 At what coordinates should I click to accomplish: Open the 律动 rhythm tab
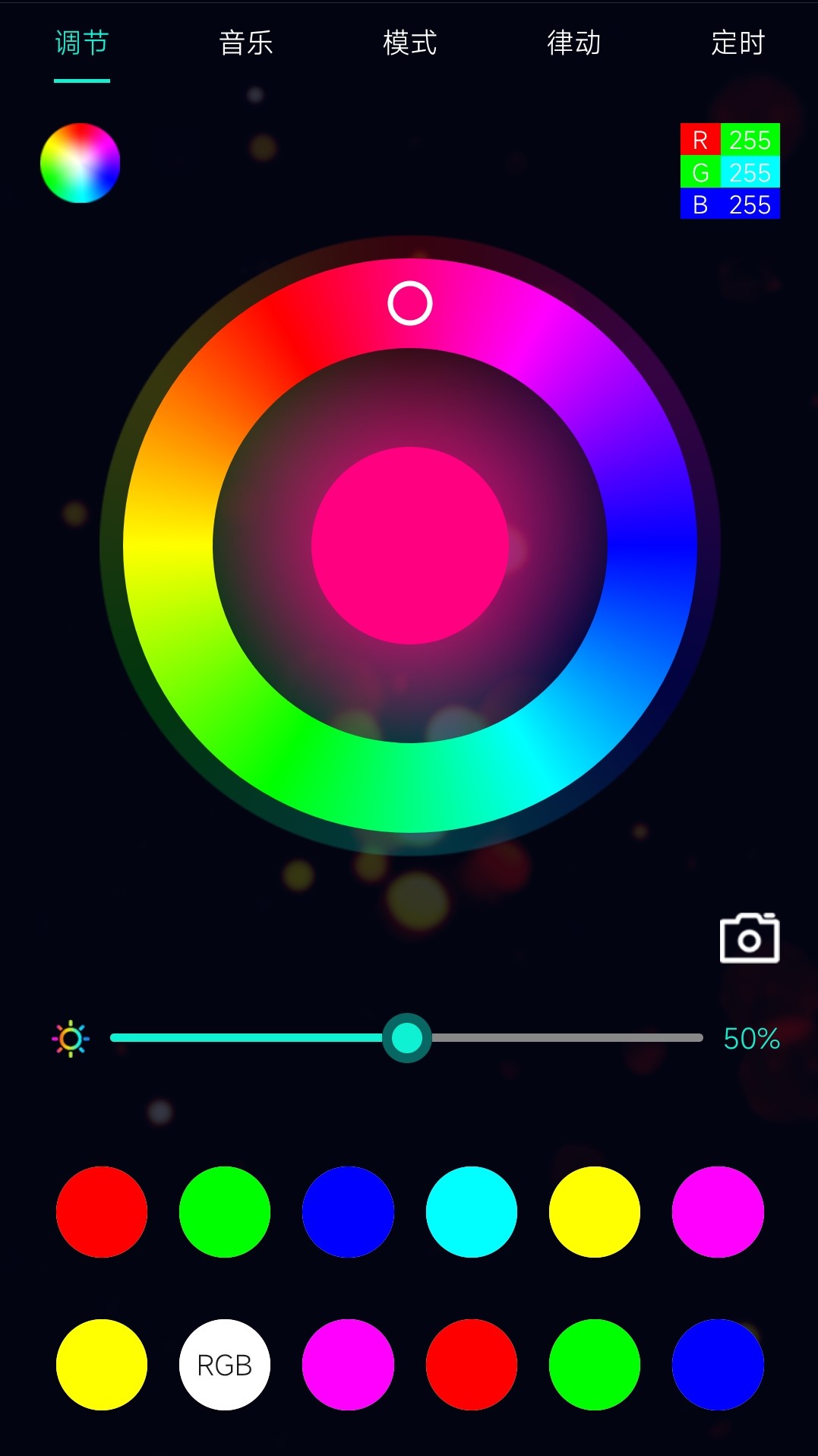tap(573, 43)
